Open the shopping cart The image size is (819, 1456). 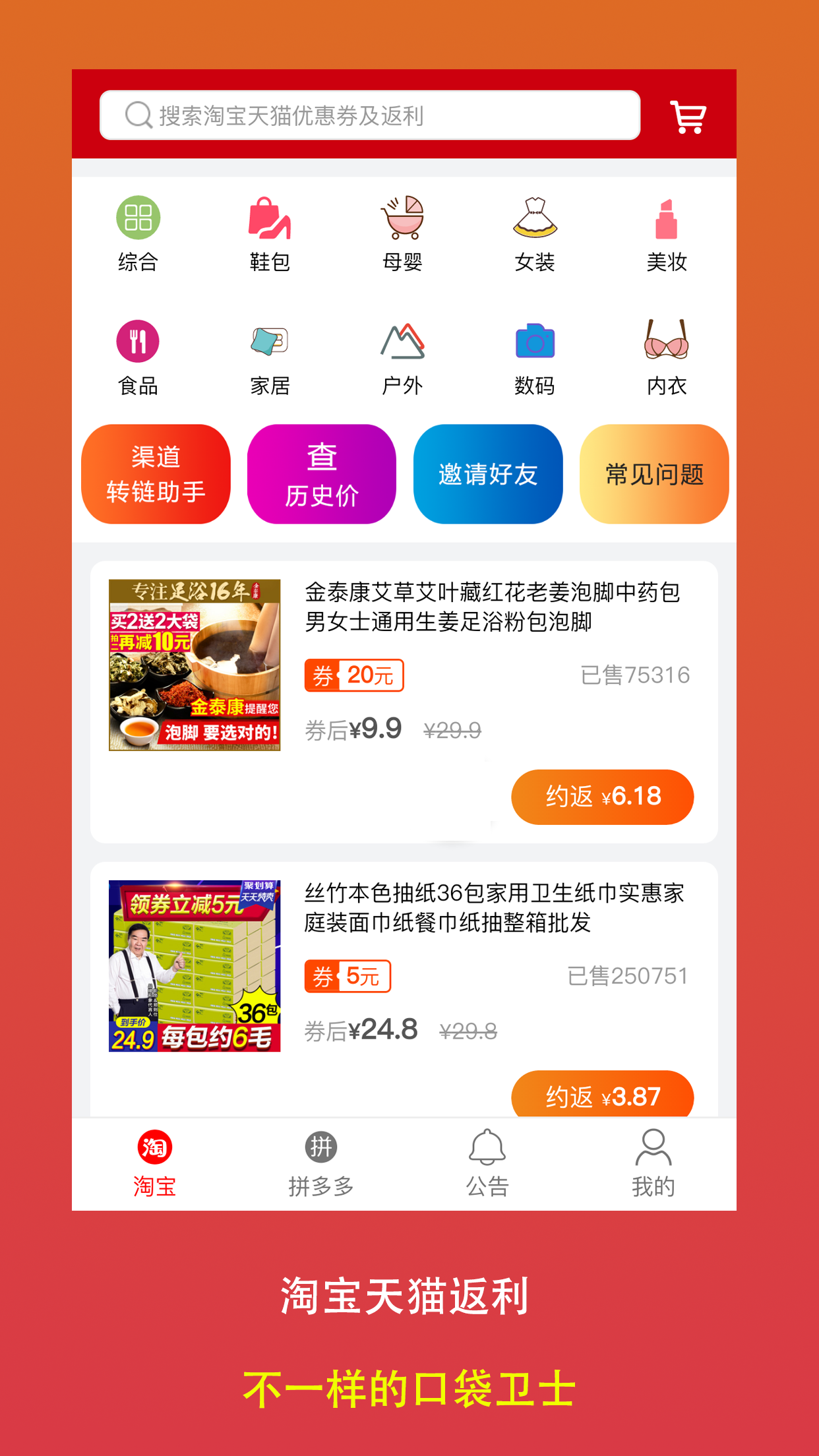point(688,117)
